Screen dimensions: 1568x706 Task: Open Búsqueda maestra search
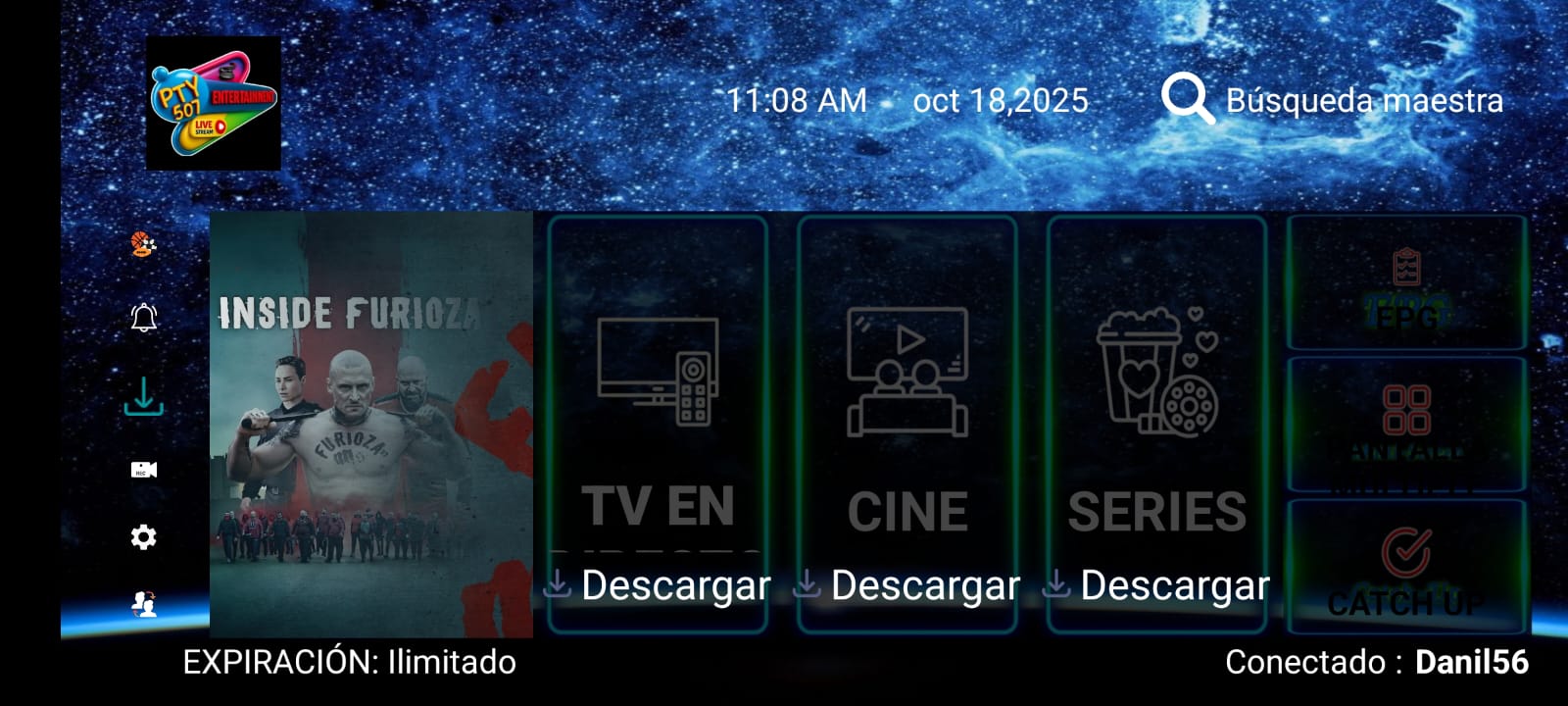[x=1331, y=100]
